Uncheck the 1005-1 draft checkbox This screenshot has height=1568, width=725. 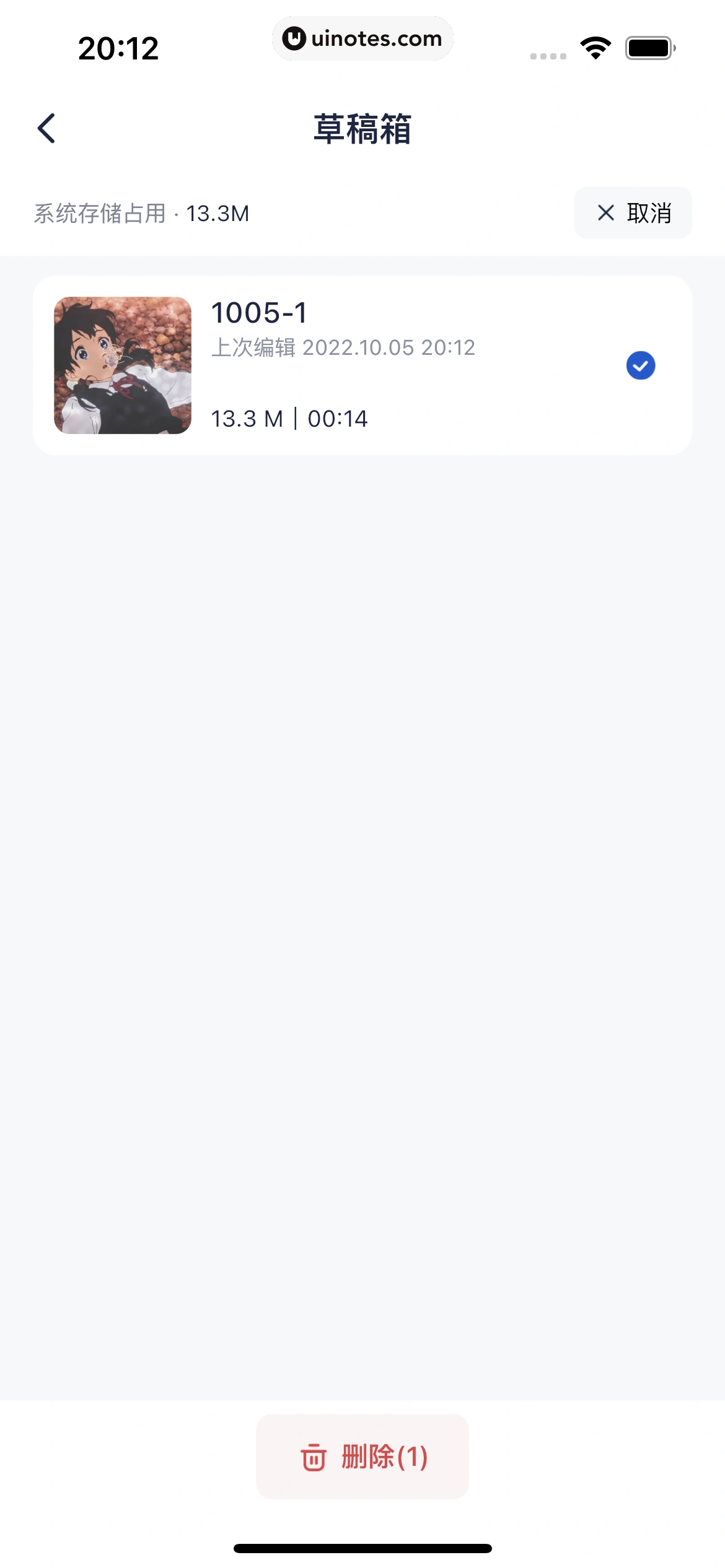[x=640, y=365]
